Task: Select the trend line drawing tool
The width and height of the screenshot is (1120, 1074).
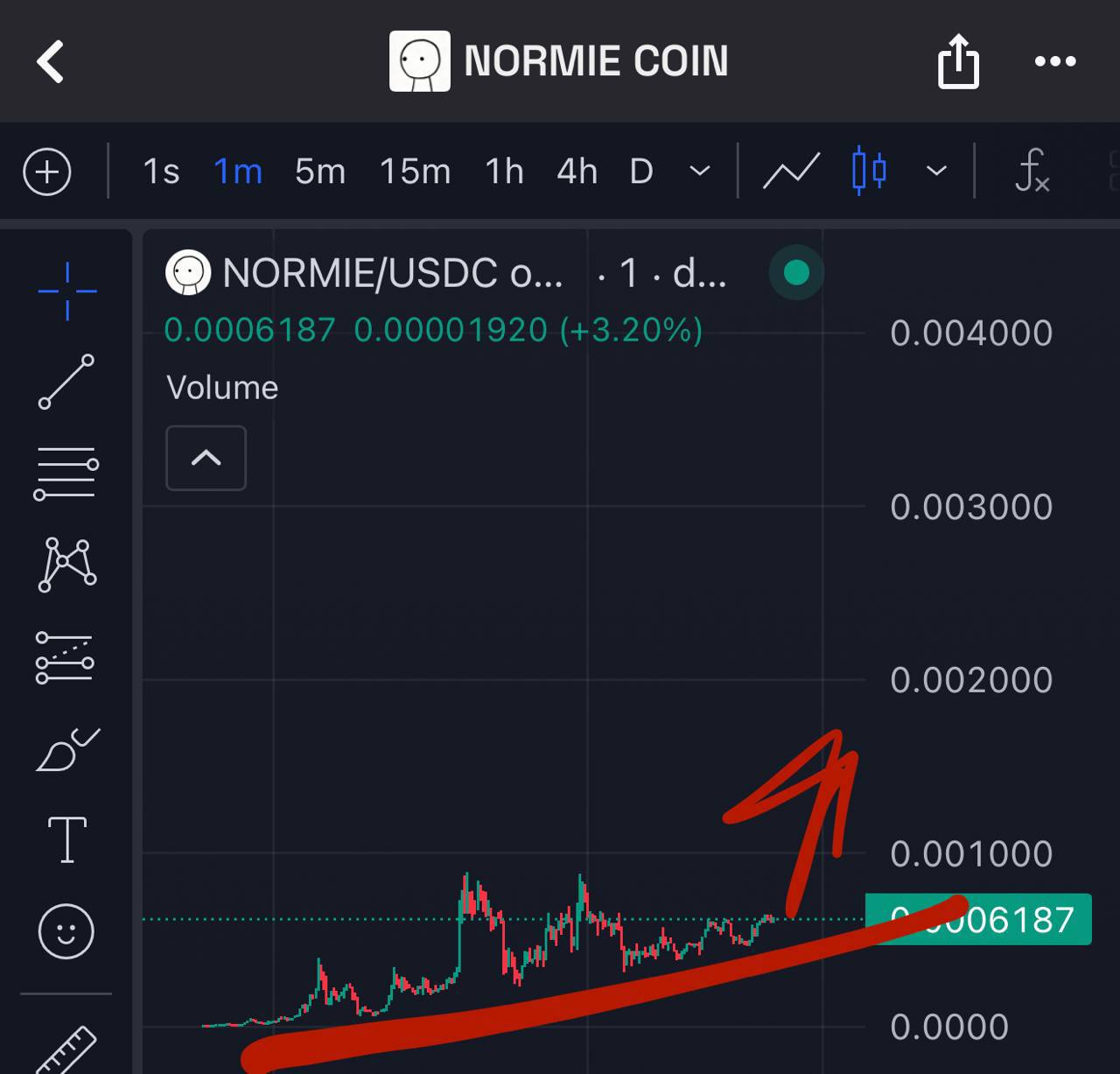Action: [66, 382]
